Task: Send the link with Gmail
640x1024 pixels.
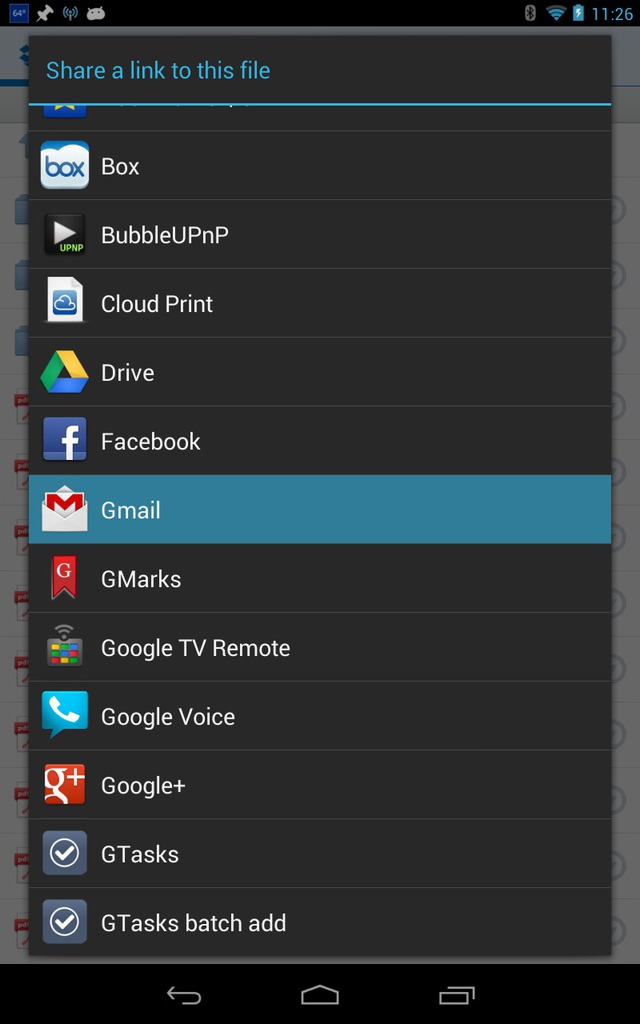Action: (x=320, y=509)
